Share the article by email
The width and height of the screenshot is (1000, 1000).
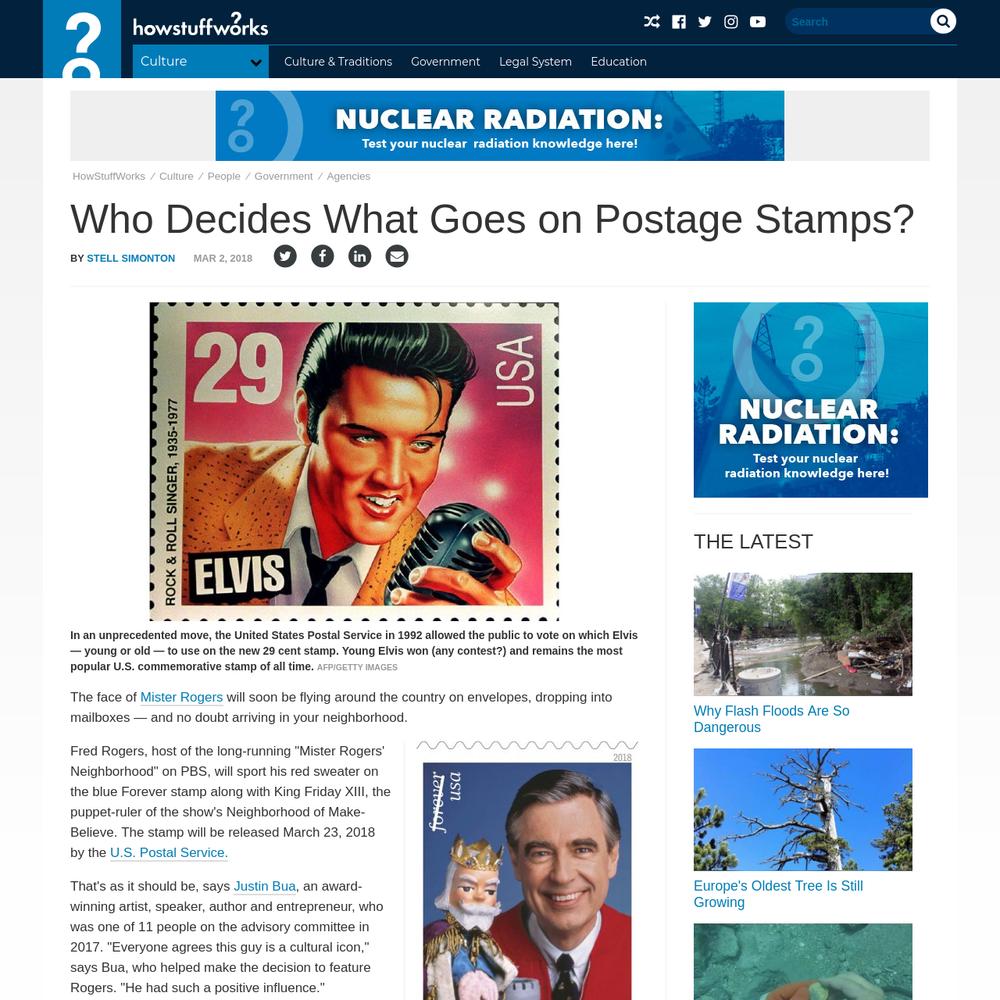(x=397, y=256)
